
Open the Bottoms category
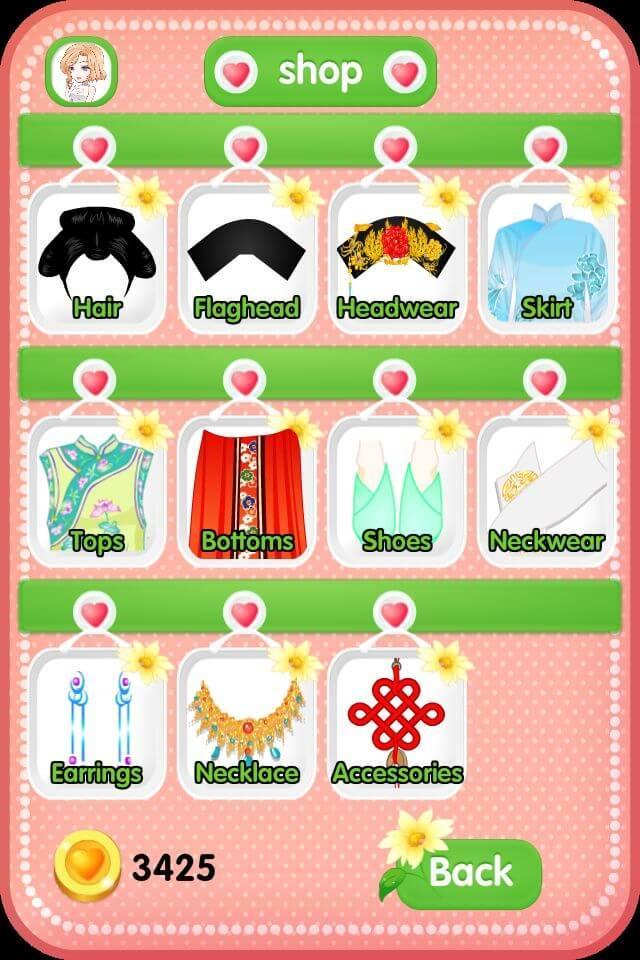tap(246, 492)
